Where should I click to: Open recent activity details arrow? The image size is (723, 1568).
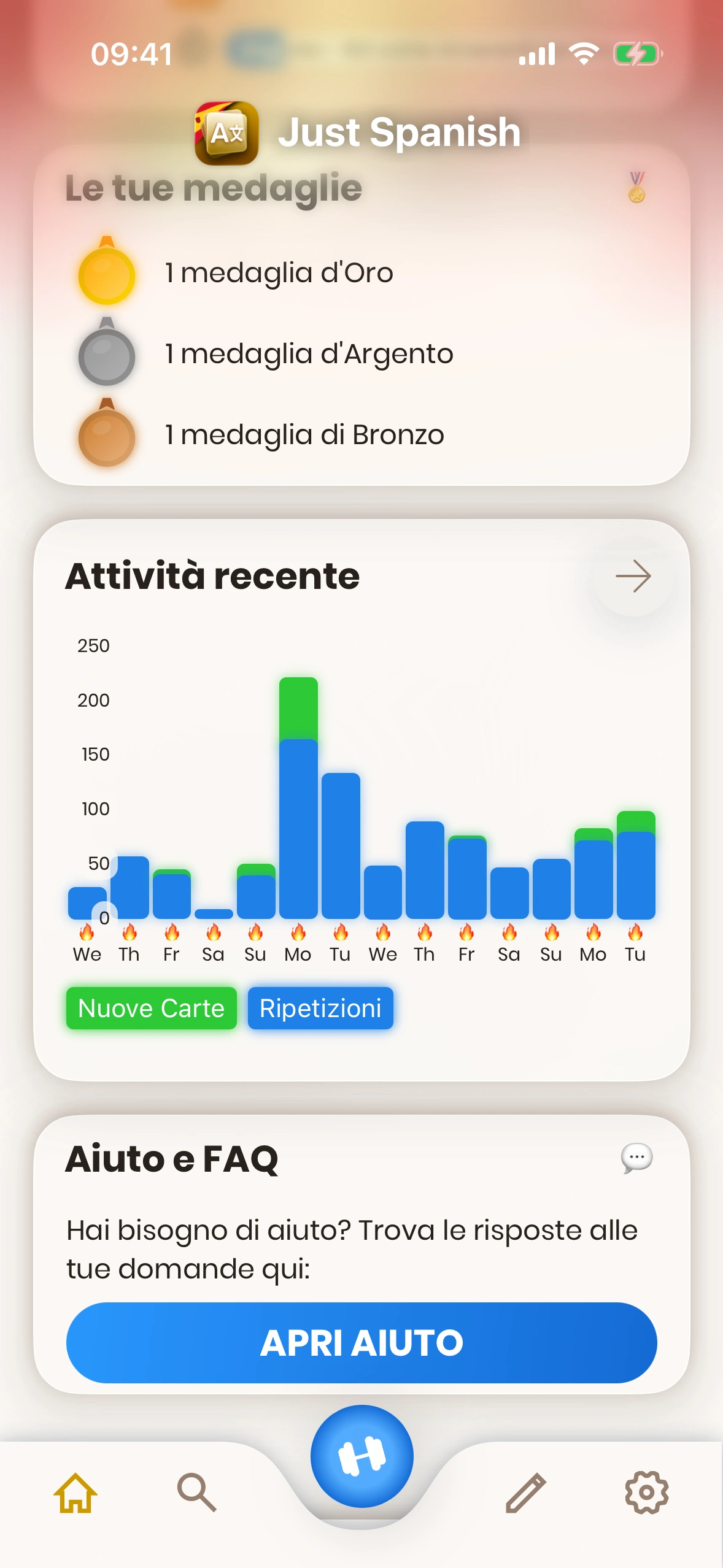point(633,577)
